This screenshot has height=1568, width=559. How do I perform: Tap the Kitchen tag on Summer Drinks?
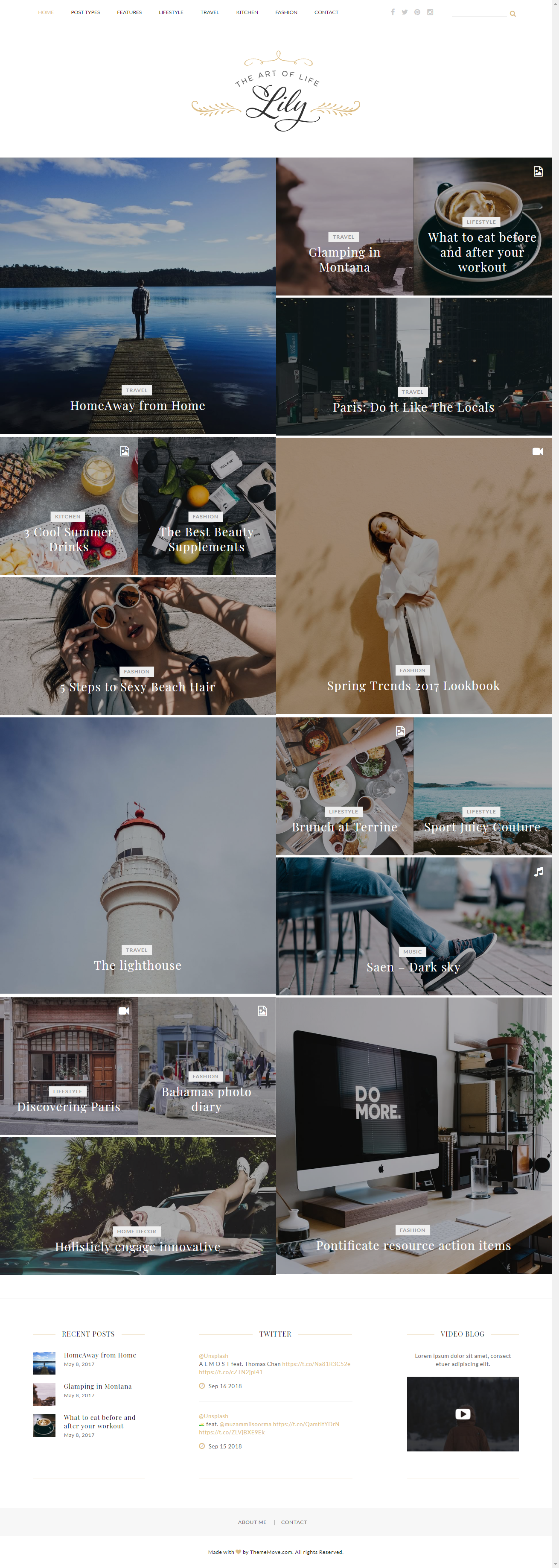coord(67,516)
